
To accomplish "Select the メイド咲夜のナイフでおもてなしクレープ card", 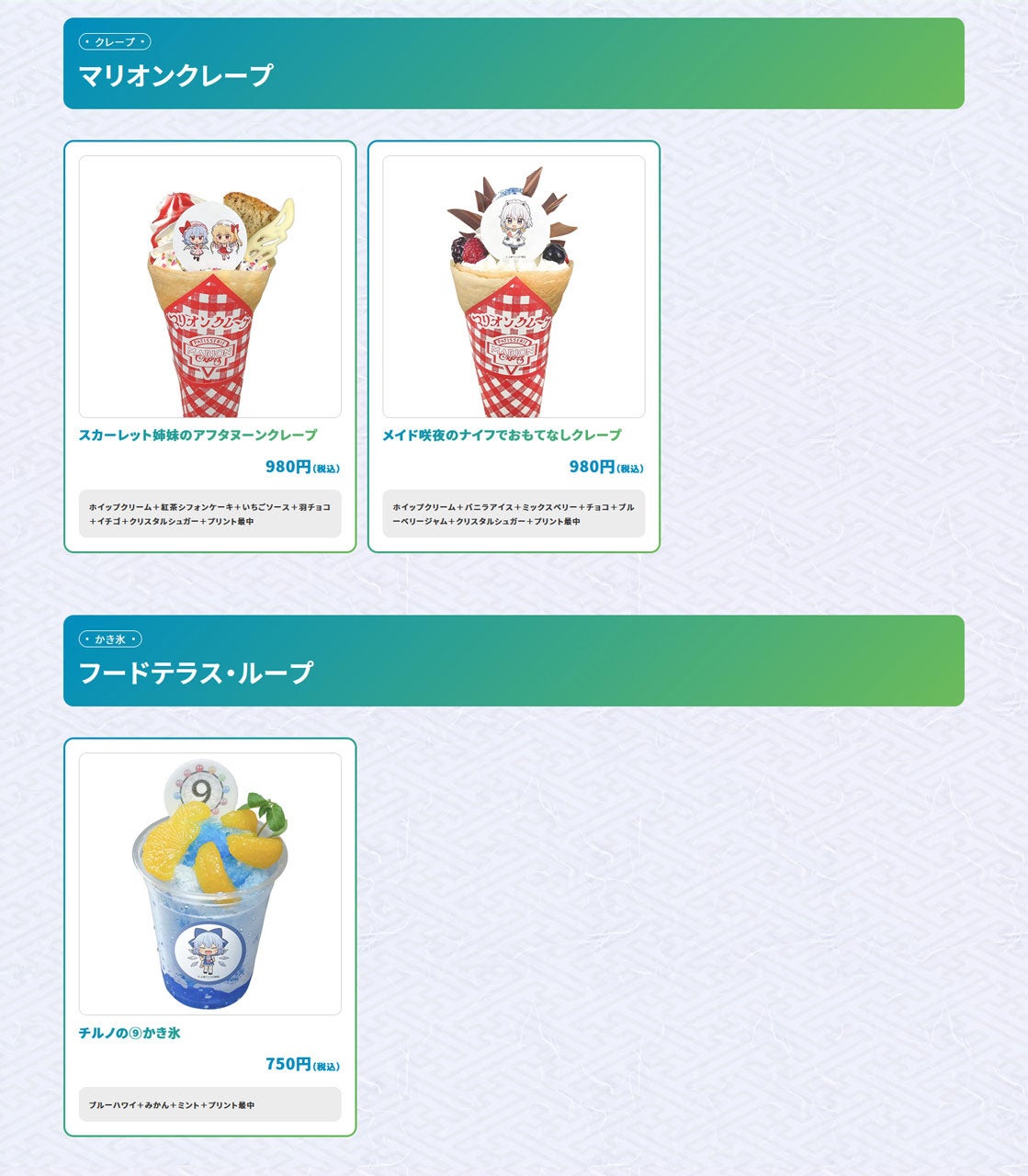I will (514, 345).
